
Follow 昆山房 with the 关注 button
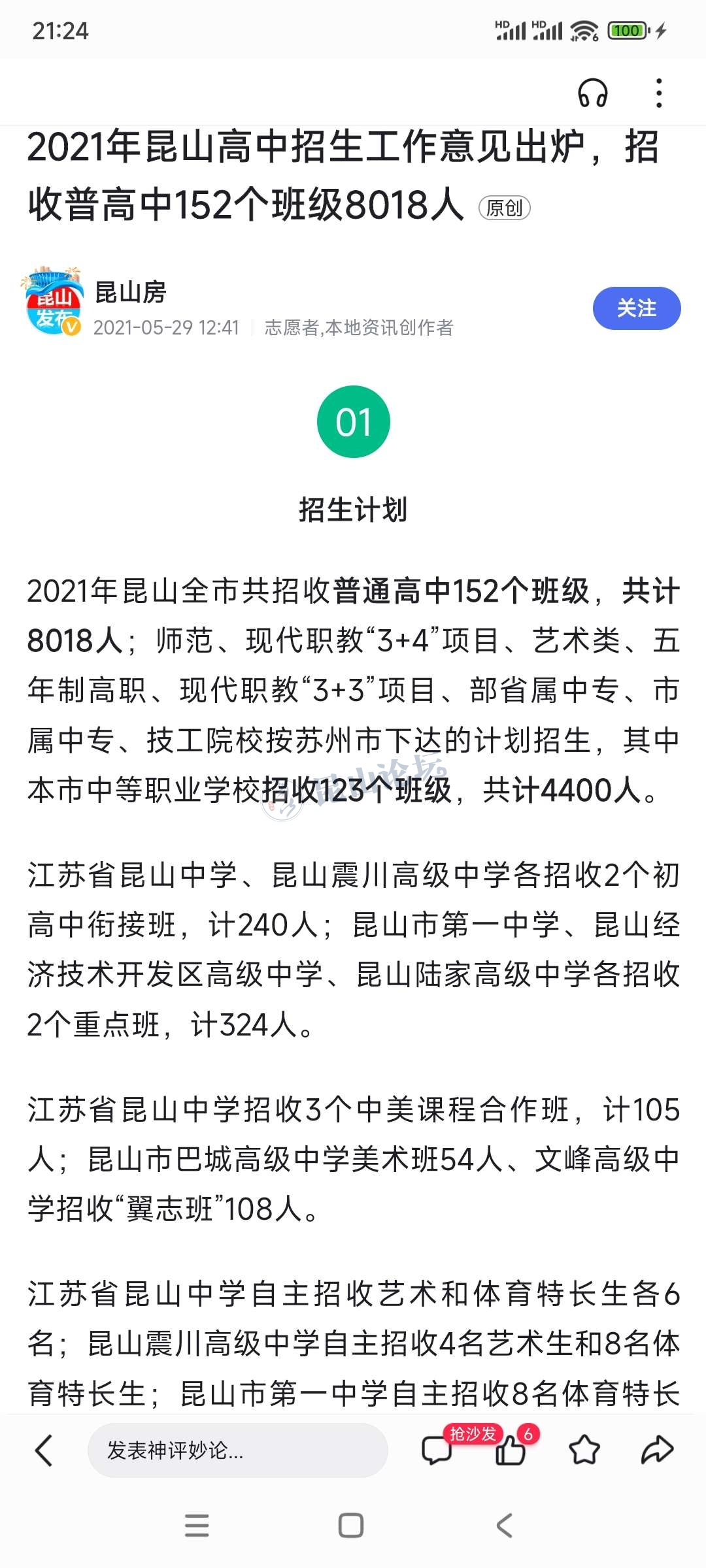pos(636,308)
